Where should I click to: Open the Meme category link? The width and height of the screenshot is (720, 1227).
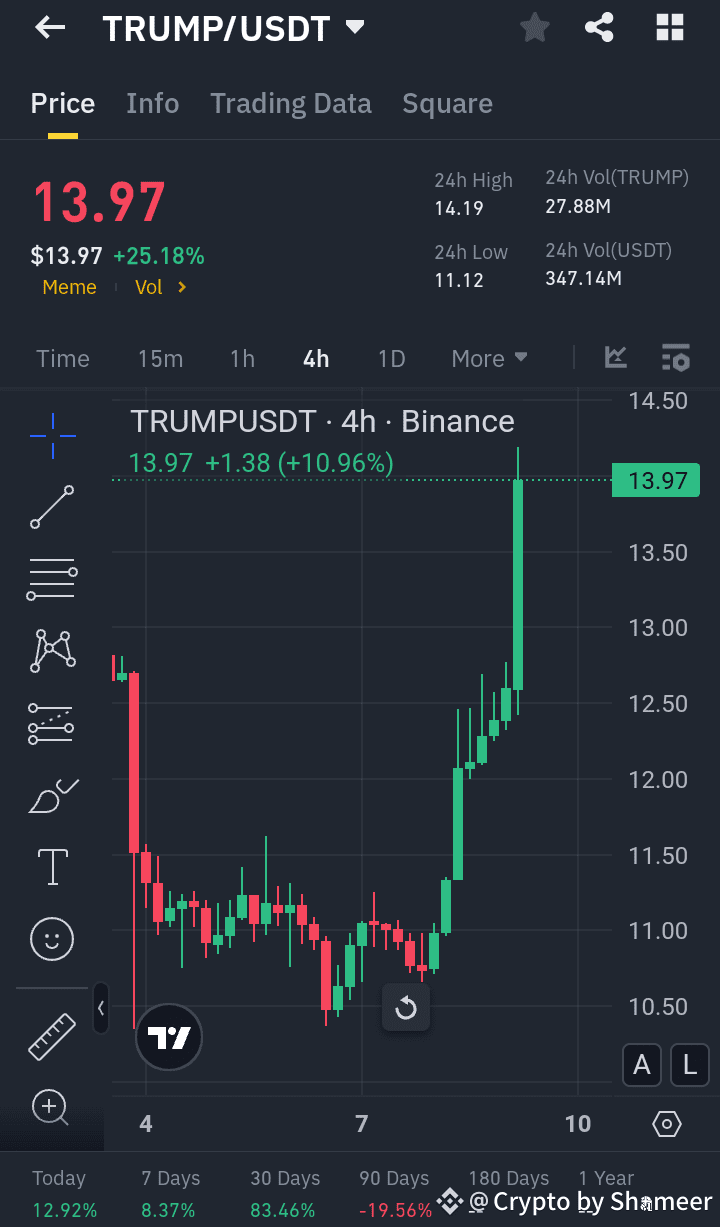(x=69, y=287)
